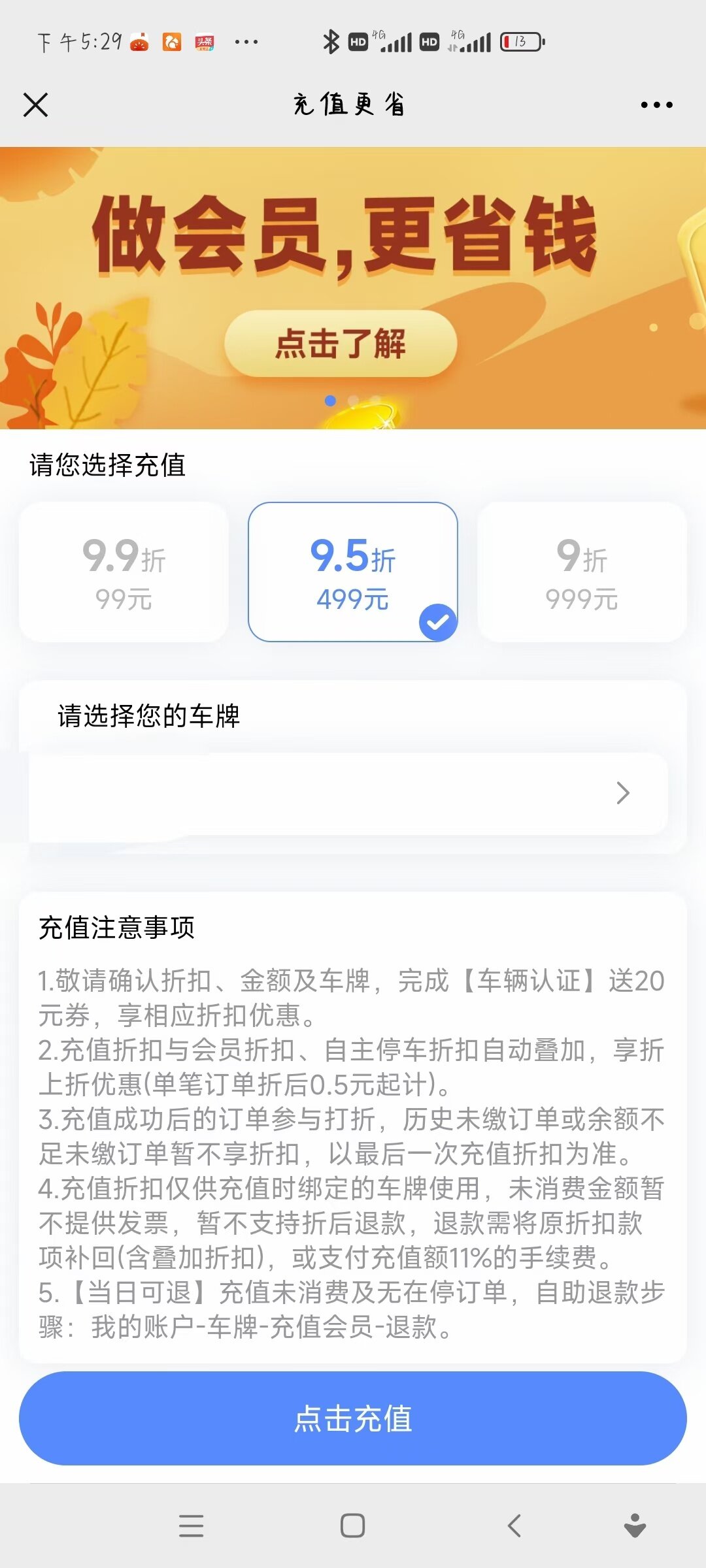
Task: Close the 充值更省 page
Action: (35, 105)
